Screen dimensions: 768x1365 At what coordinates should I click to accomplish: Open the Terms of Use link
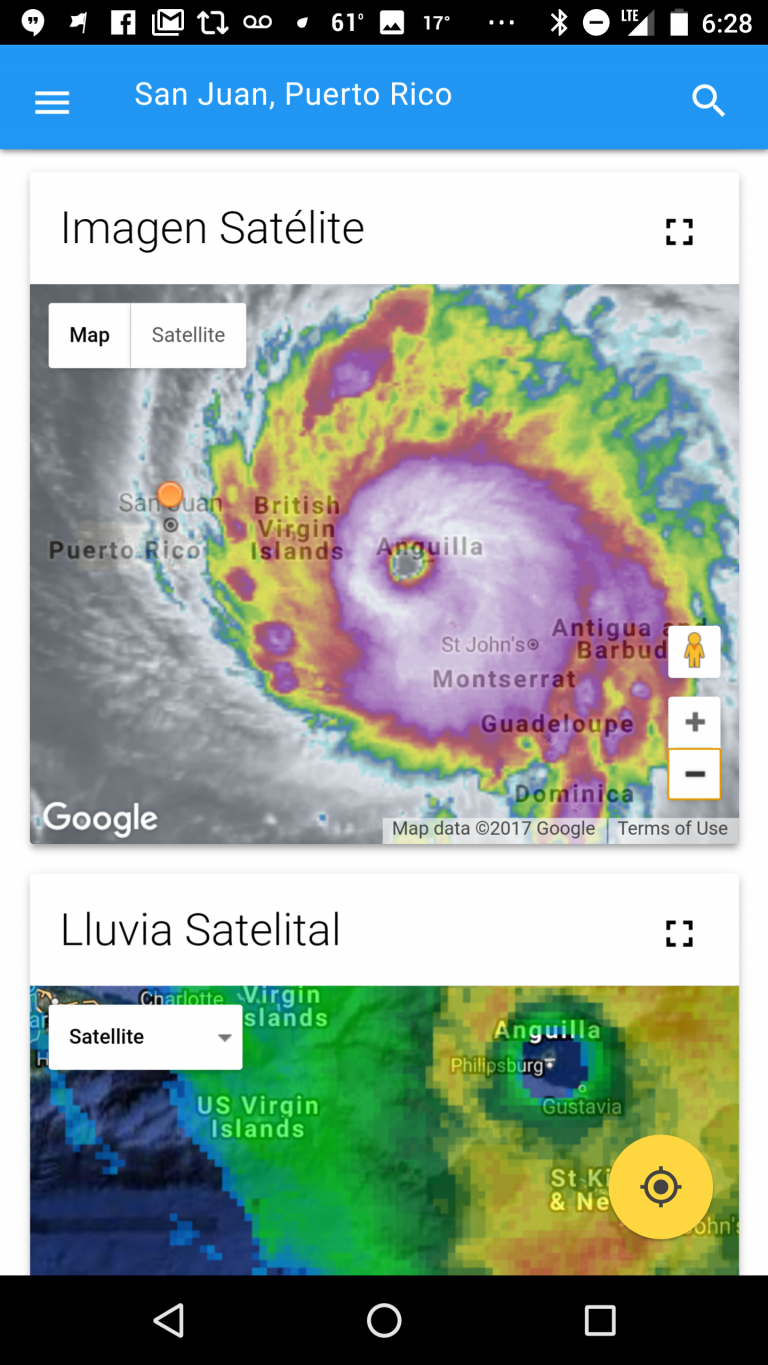[672, 828]
